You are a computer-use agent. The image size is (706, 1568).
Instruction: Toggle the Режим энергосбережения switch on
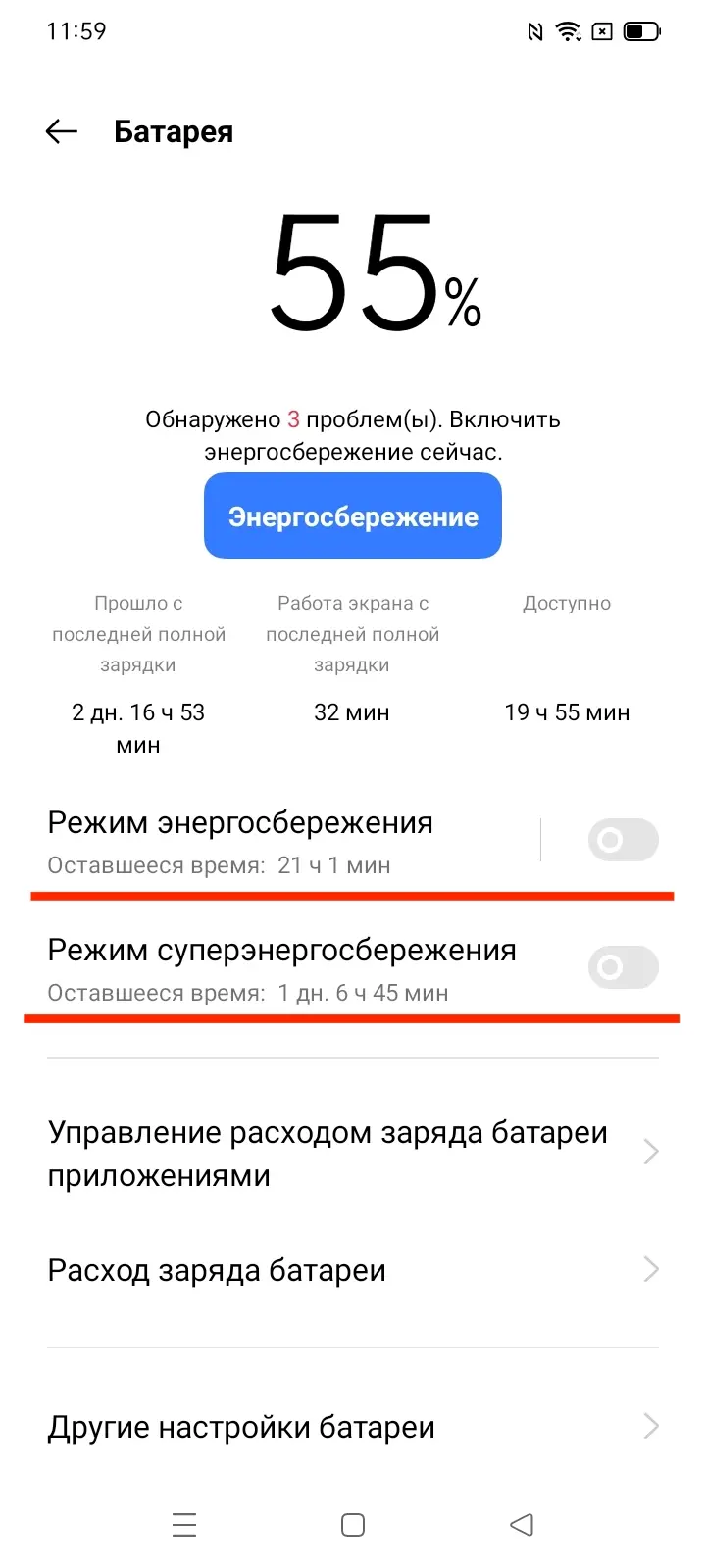[624, 840]
